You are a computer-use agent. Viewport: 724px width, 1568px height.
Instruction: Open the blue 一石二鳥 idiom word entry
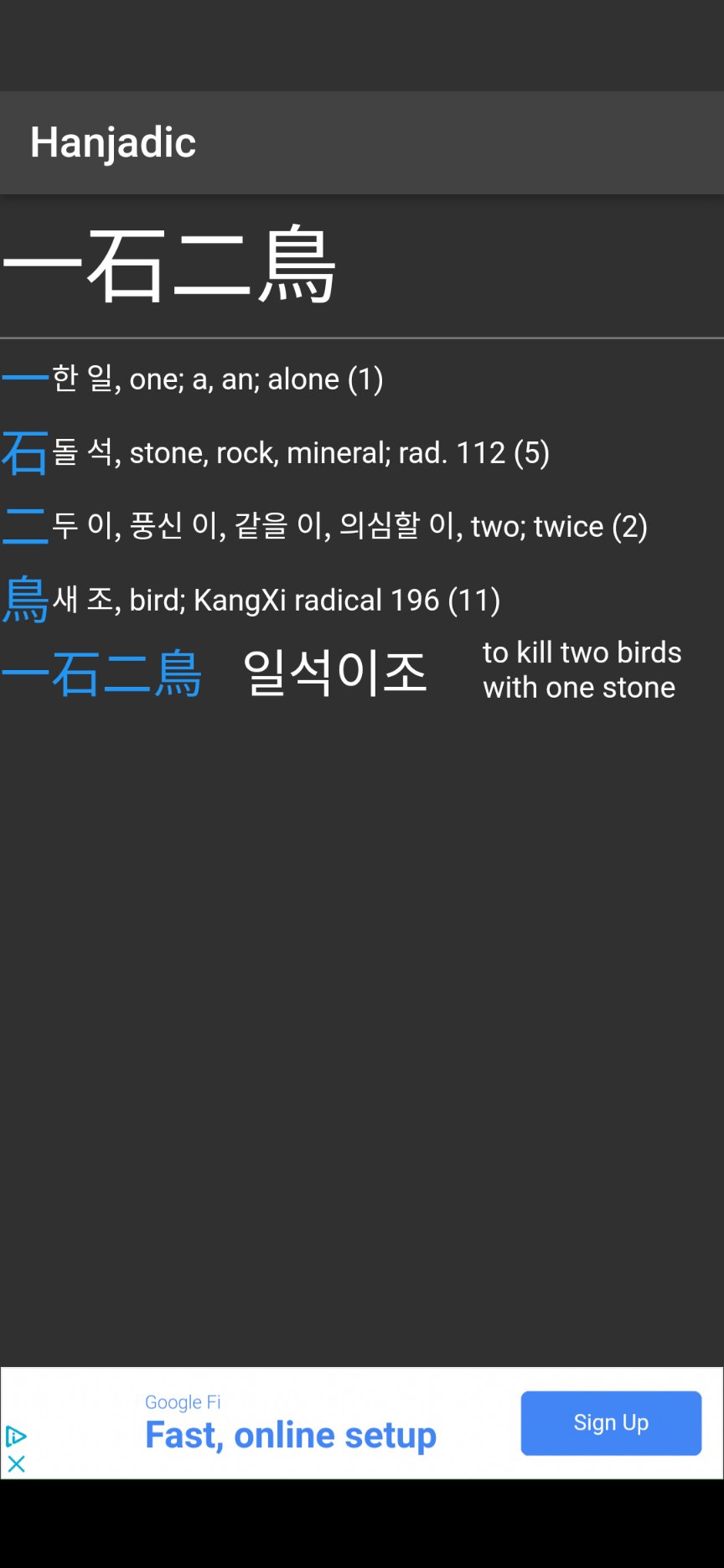(102, 673)
